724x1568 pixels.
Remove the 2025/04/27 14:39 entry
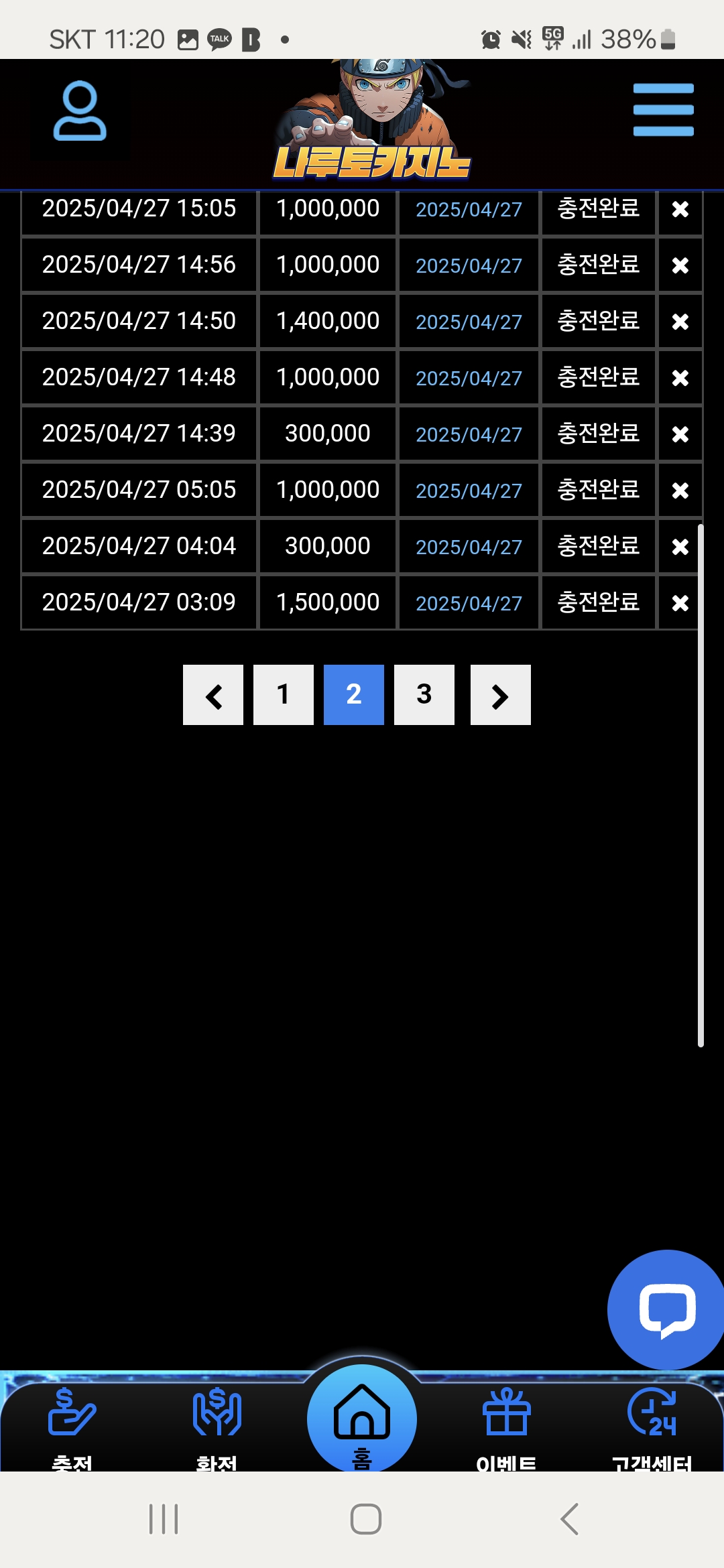[680, 434]
